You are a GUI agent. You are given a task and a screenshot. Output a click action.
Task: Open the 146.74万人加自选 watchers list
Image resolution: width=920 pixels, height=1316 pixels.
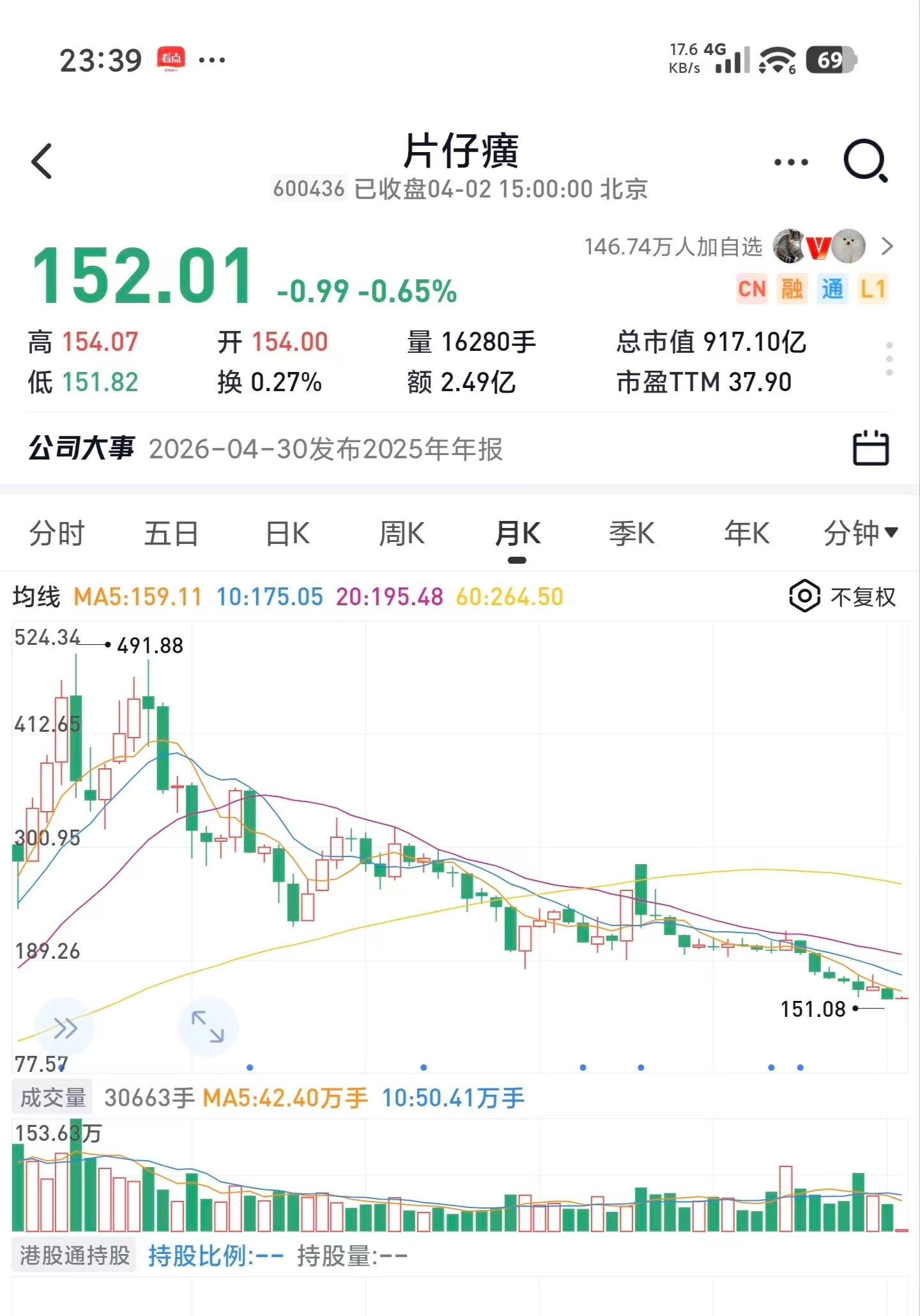[739, 247]
